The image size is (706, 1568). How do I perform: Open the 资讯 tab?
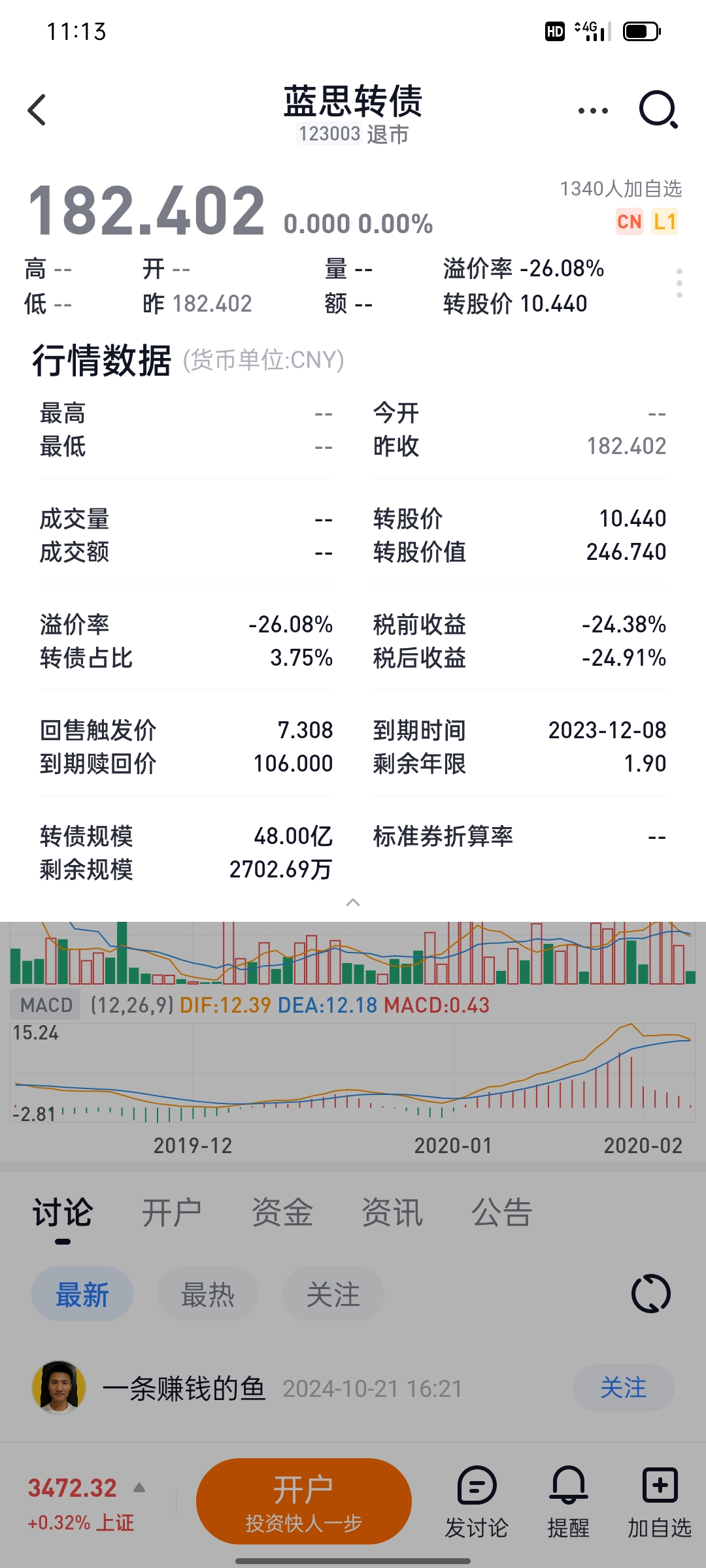click(392, 1214)
